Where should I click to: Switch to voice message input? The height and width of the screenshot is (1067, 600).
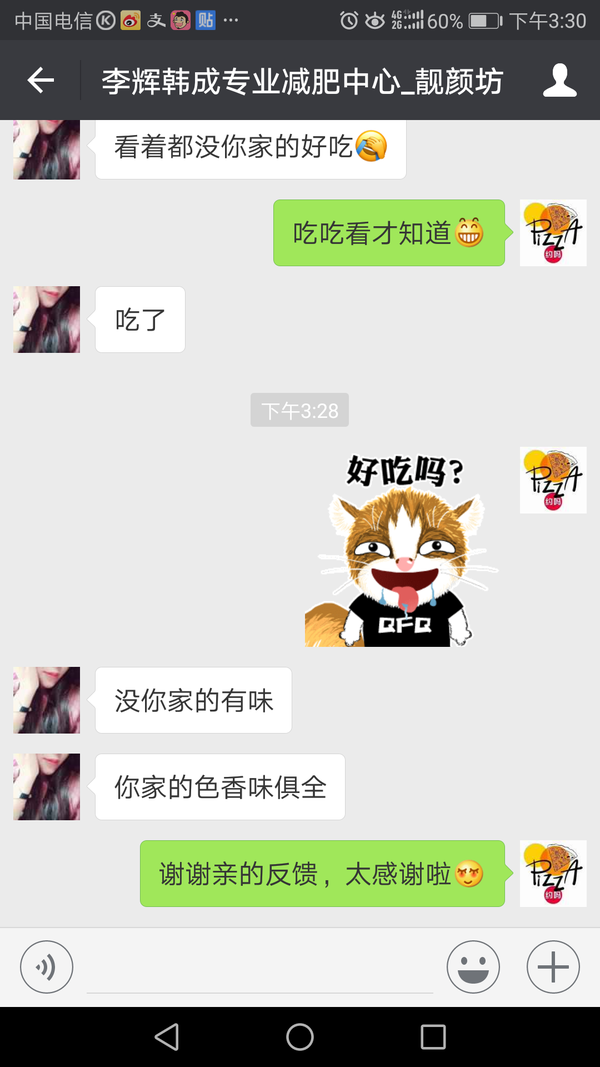point(46,967)
